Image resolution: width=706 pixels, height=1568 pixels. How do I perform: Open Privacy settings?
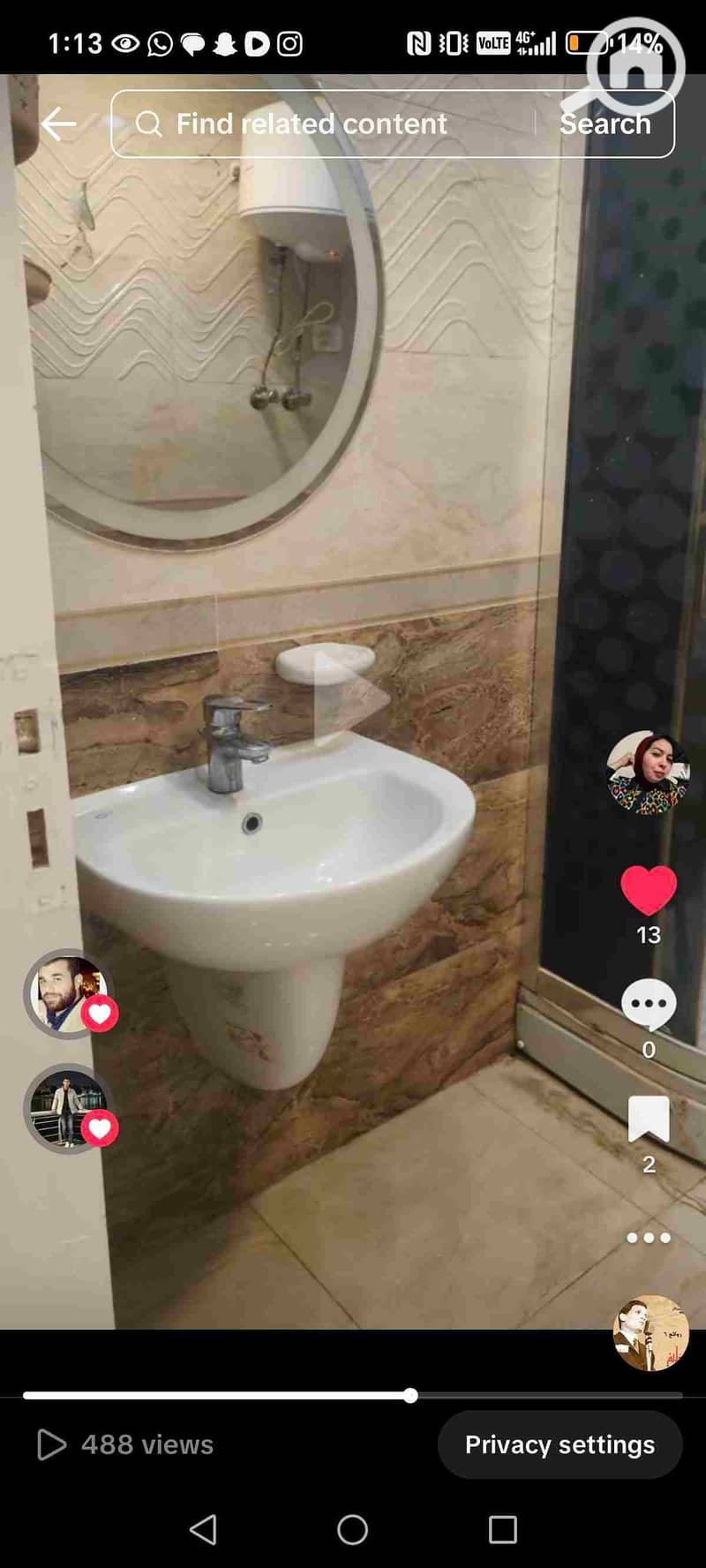pyautogui.click(x=560, y=1444)
